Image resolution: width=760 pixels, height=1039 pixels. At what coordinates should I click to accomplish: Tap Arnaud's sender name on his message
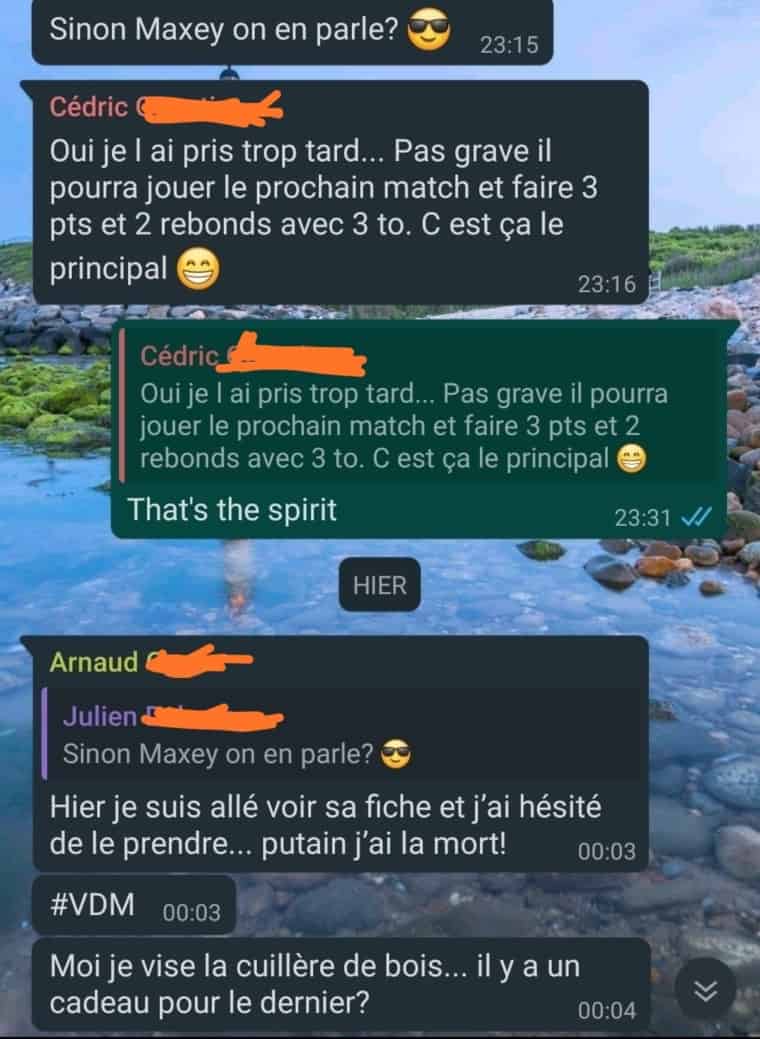[x=95, y=662]
